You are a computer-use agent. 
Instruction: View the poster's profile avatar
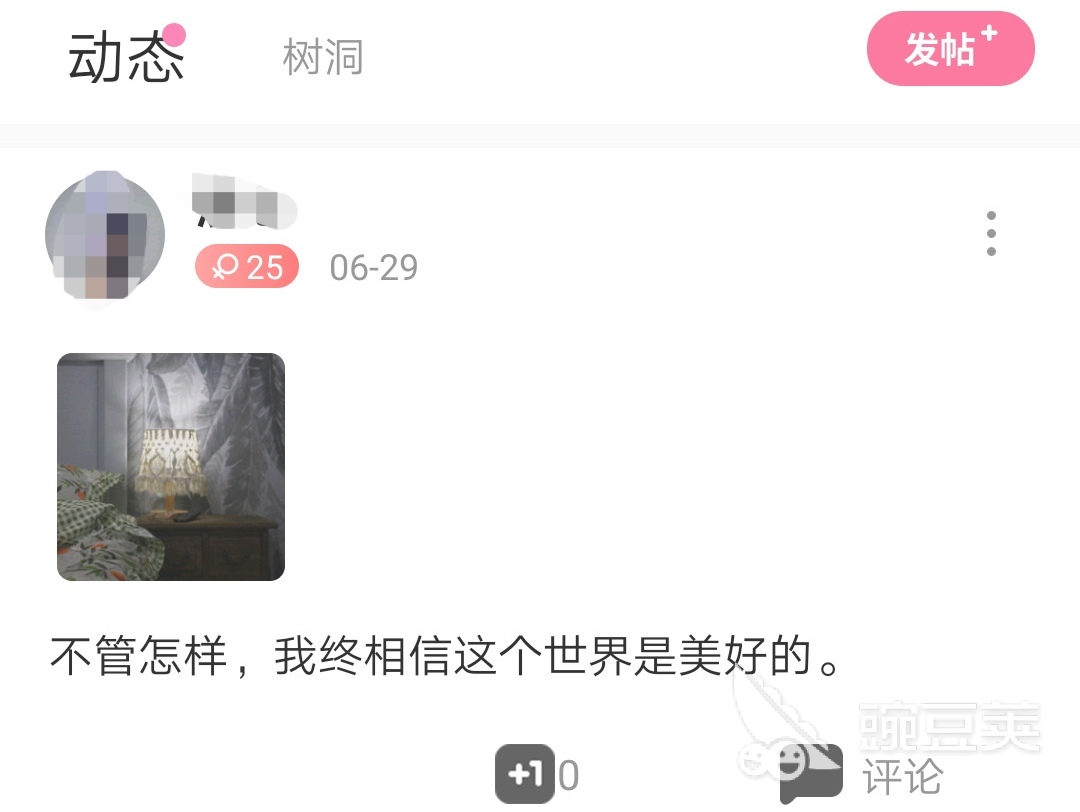point(105,237)
